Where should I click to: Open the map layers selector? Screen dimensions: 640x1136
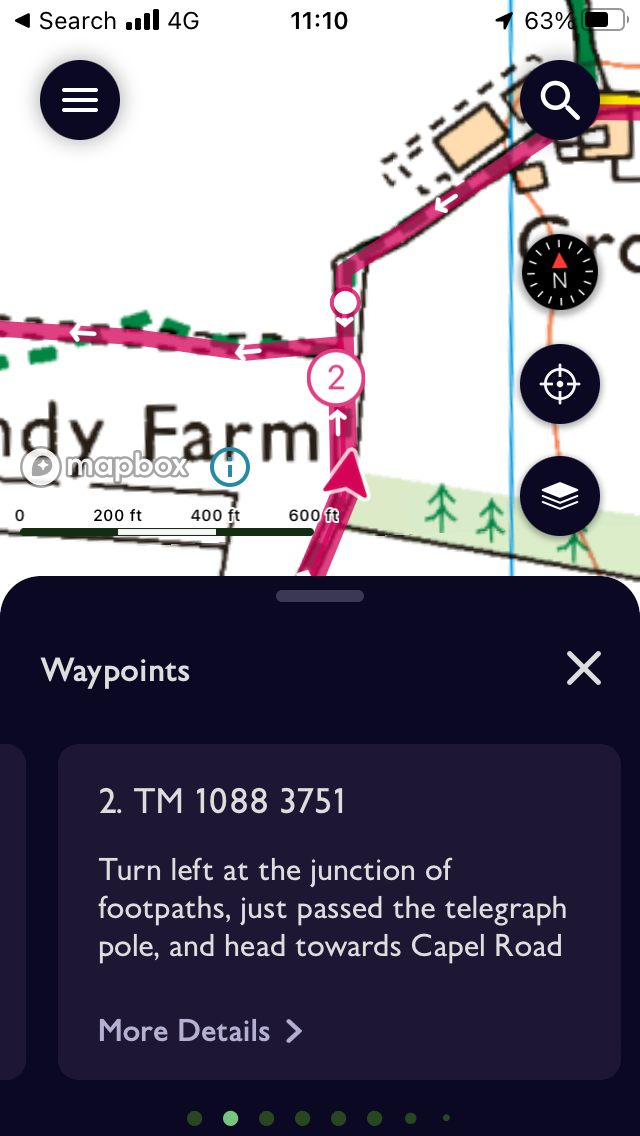(560, 498)
